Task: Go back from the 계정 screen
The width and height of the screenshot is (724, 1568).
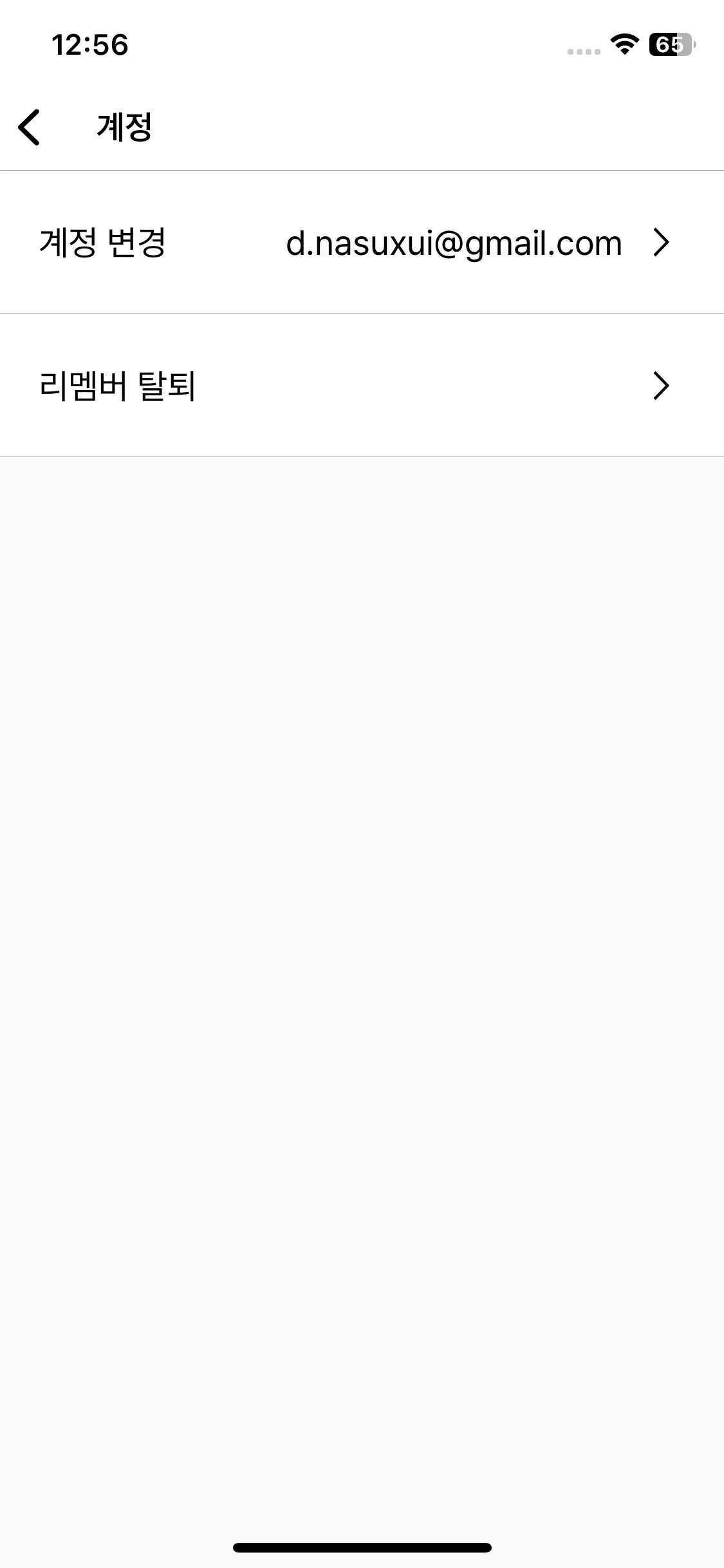Action: coord(30,127)
